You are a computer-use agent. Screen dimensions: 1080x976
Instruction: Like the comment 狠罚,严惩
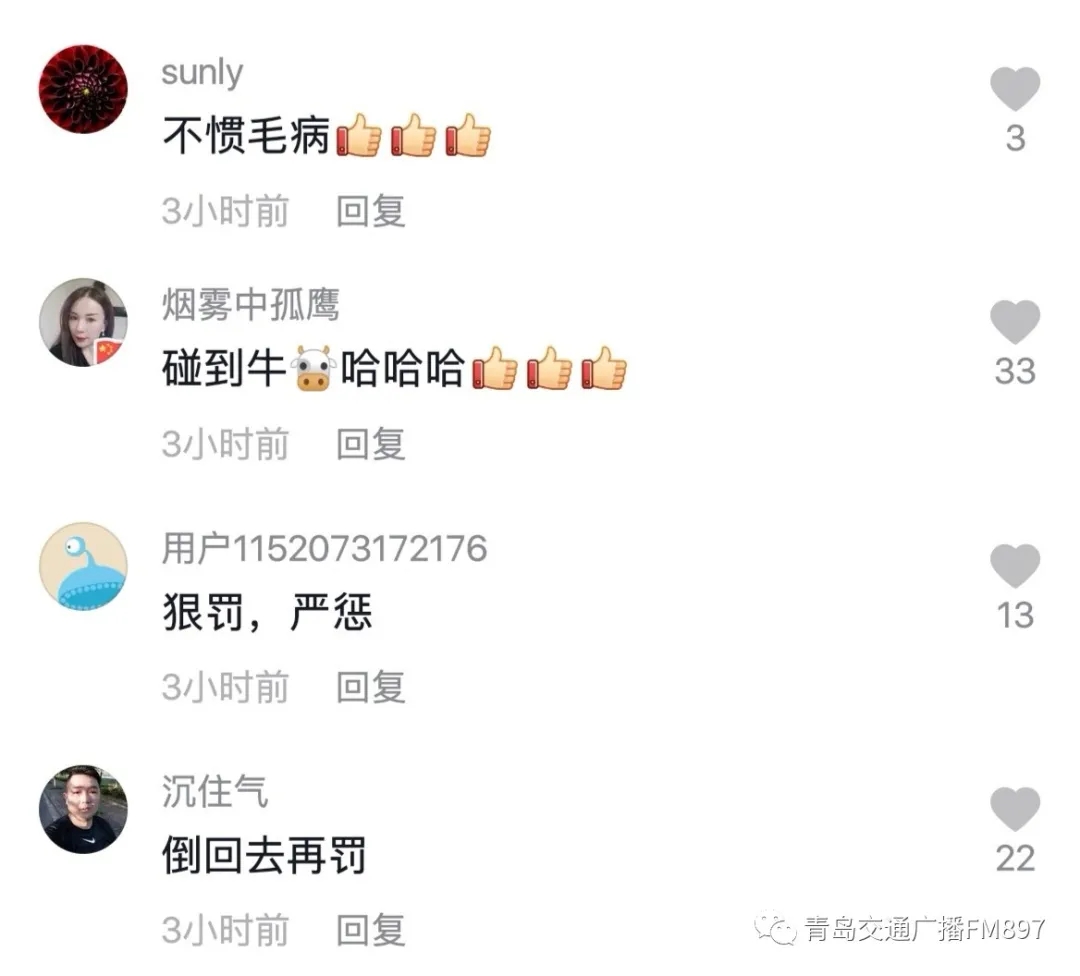[x=1015, y=566]
